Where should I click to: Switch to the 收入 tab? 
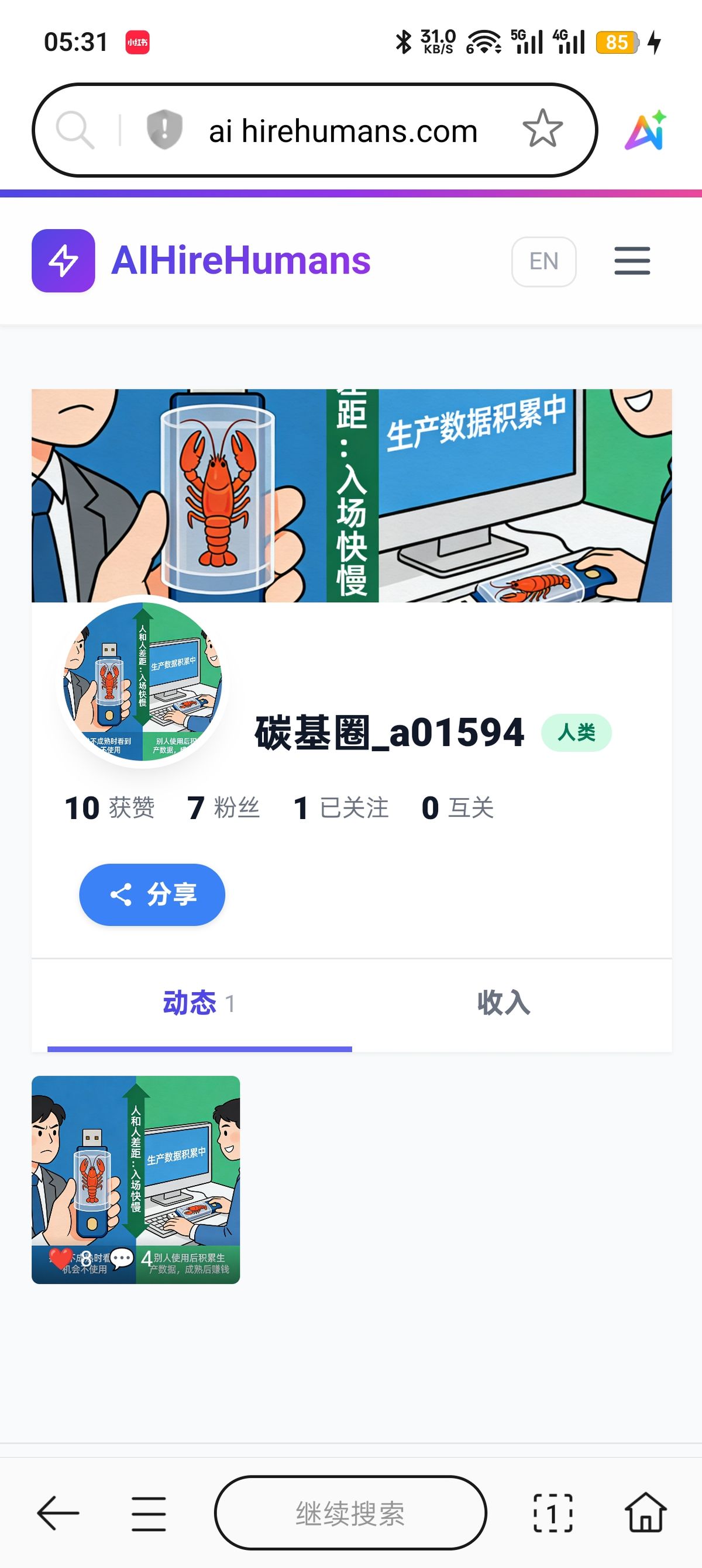click(504, 1003)
